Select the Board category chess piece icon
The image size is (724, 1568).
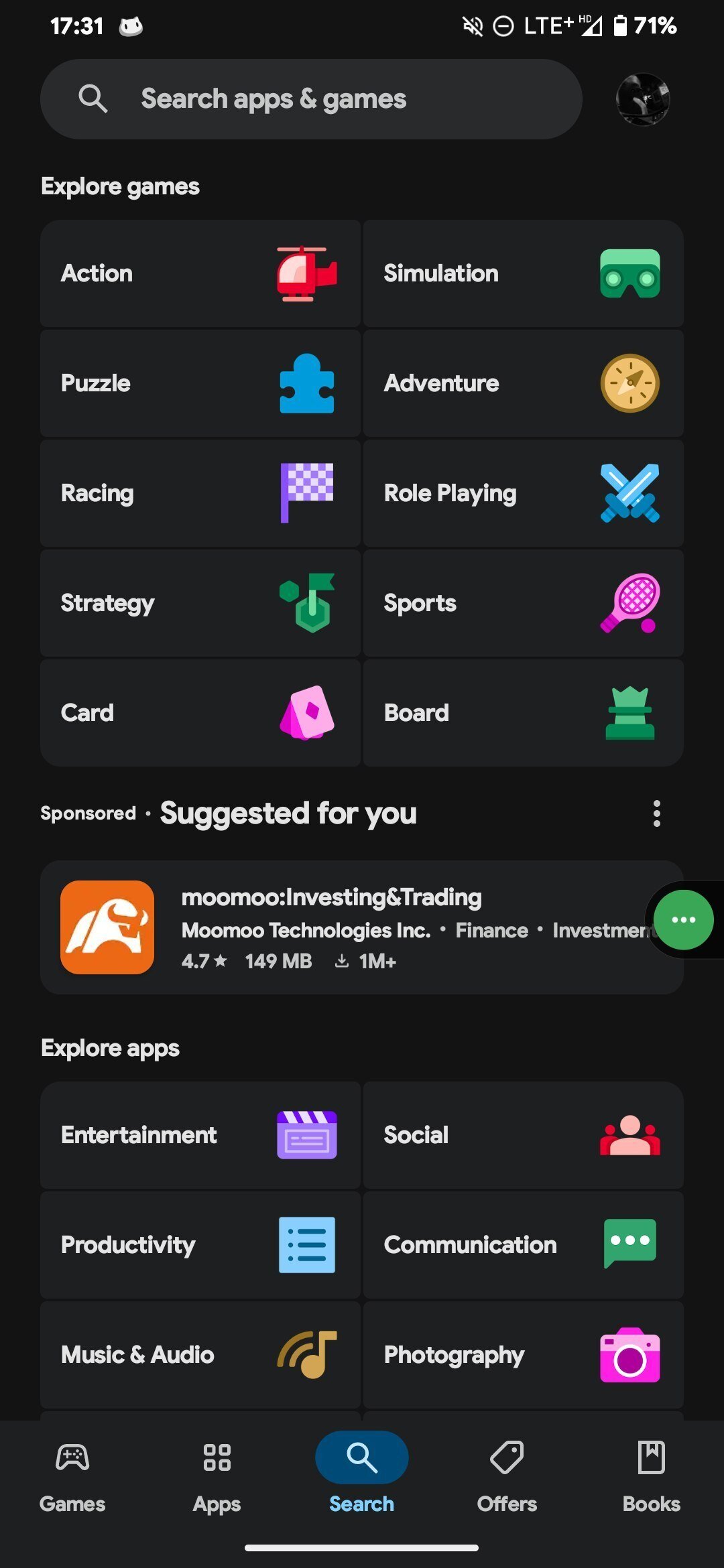tap(629, 712)
